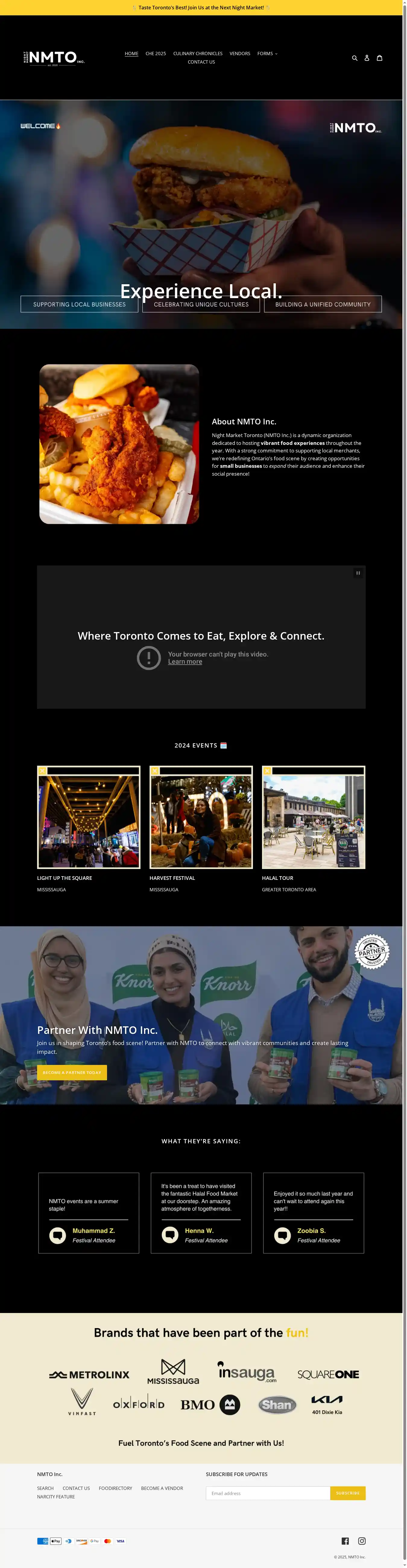407x1568 pixels.
Task: Open the Halal Tour event card
Action: (313, 817)
